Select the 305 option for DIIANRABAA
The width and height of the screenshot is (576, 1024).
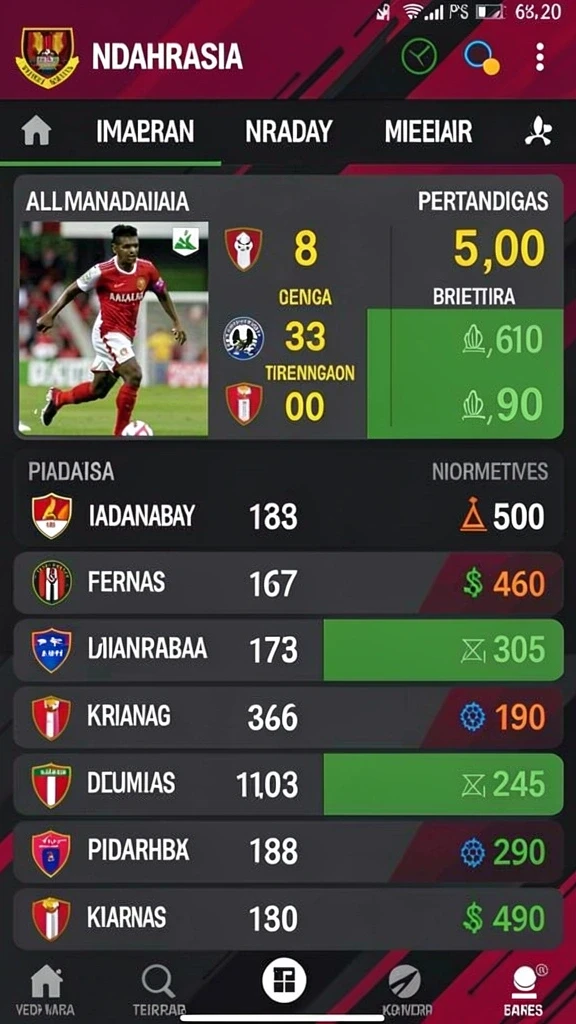[443, 650]
